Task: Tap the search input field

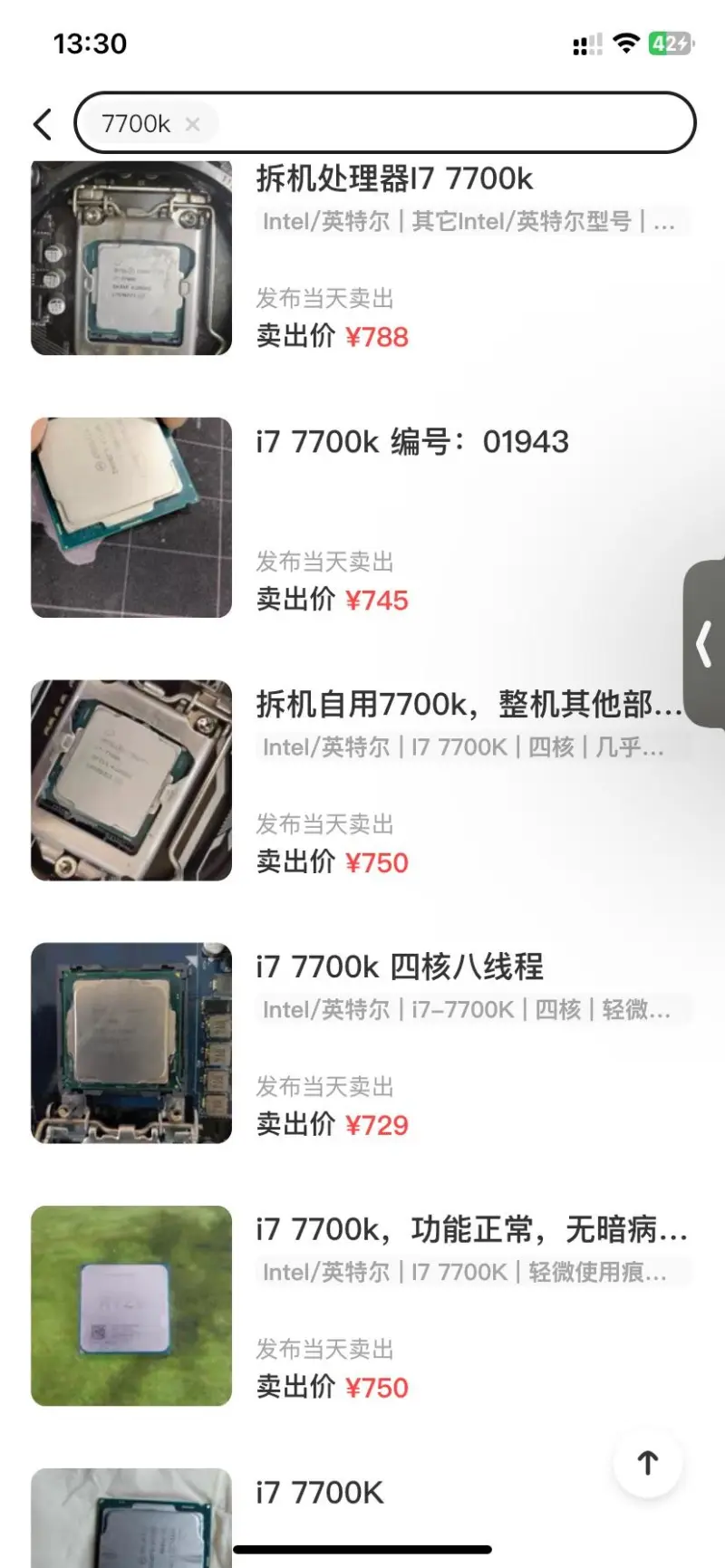Action: point(453,123)
